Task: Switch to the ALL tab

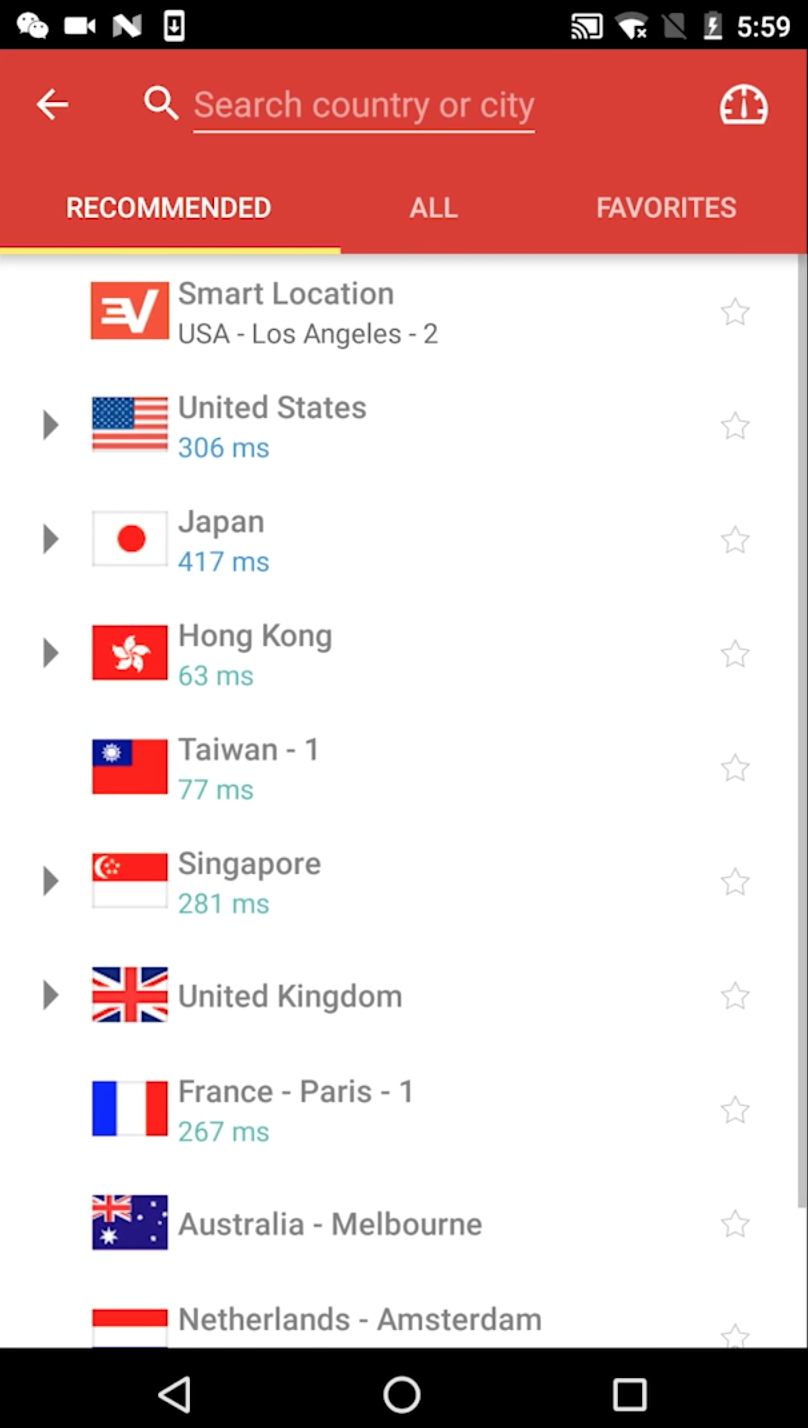Action: tap(433, 208)
